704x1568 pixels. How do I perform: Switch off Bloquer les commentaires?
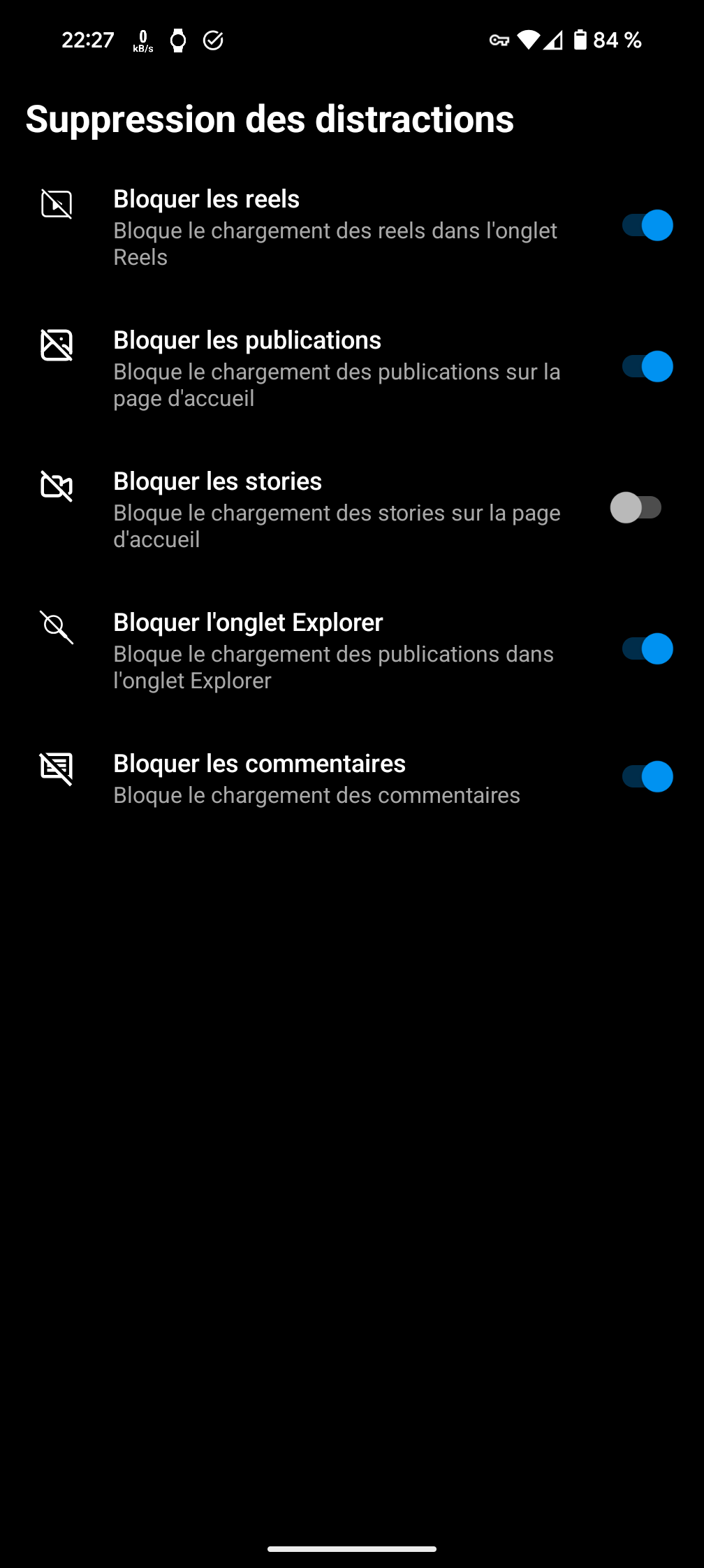pos(647,777)
